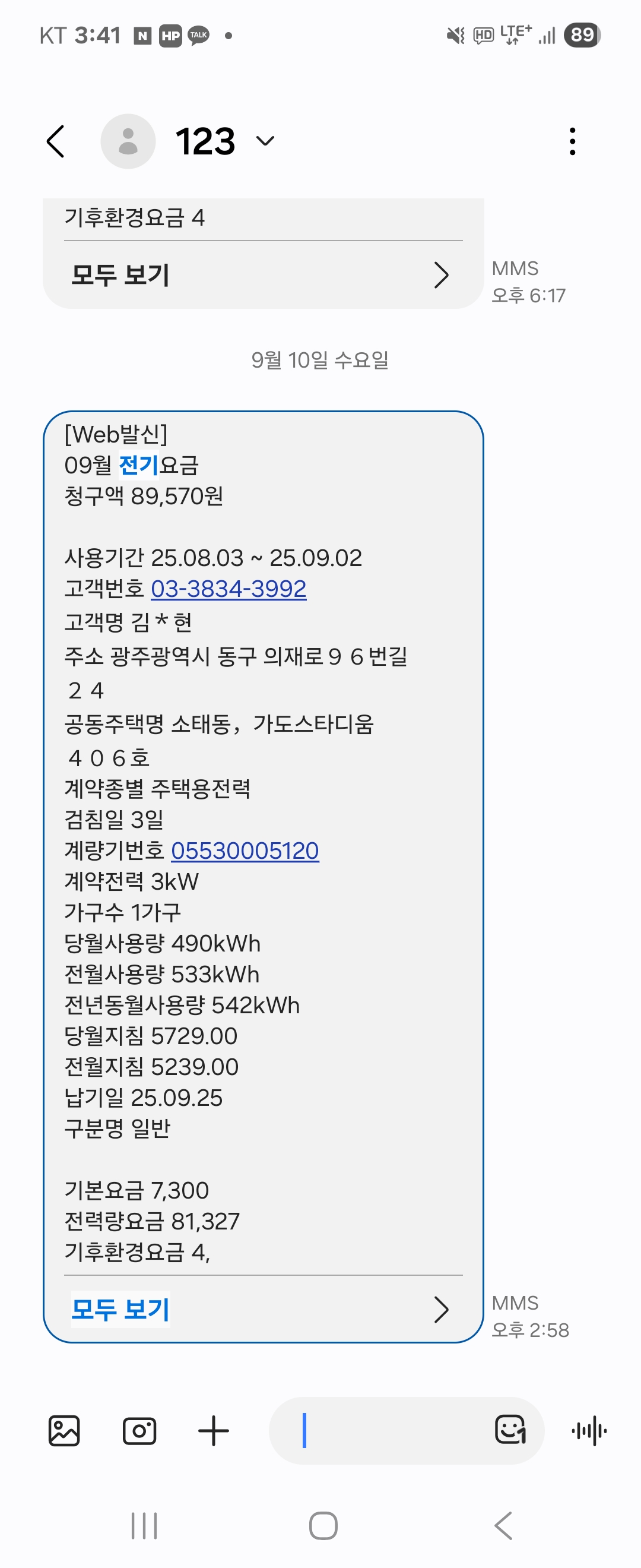Open the plus attachment options
This screenshot has height=1568, width=641.
pyautogui.click(x=214, y=1430)
